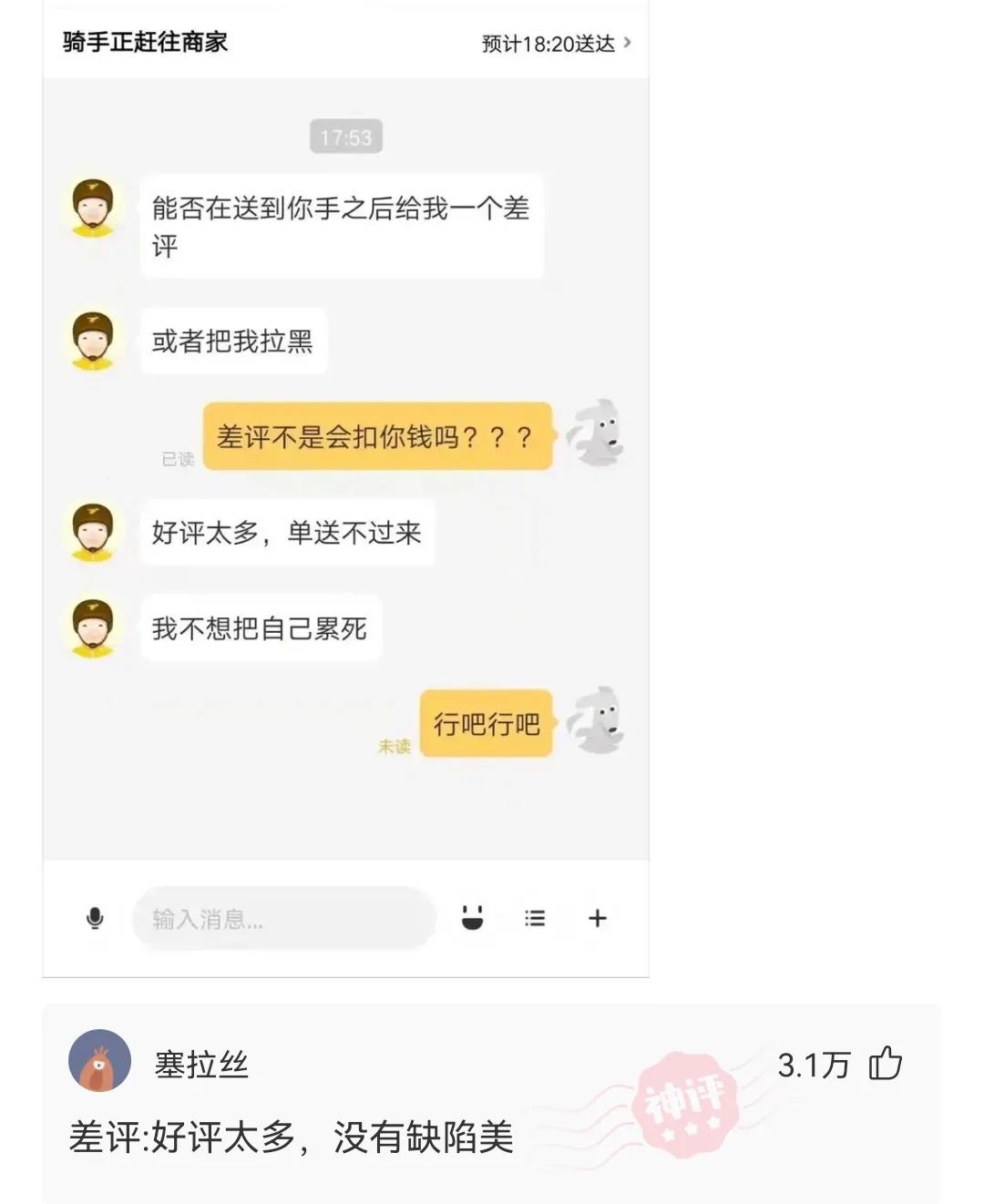The image size is (984, 1204).
Task: Open the 骑手正赶往商家 status header
Action: click(146, 40)
